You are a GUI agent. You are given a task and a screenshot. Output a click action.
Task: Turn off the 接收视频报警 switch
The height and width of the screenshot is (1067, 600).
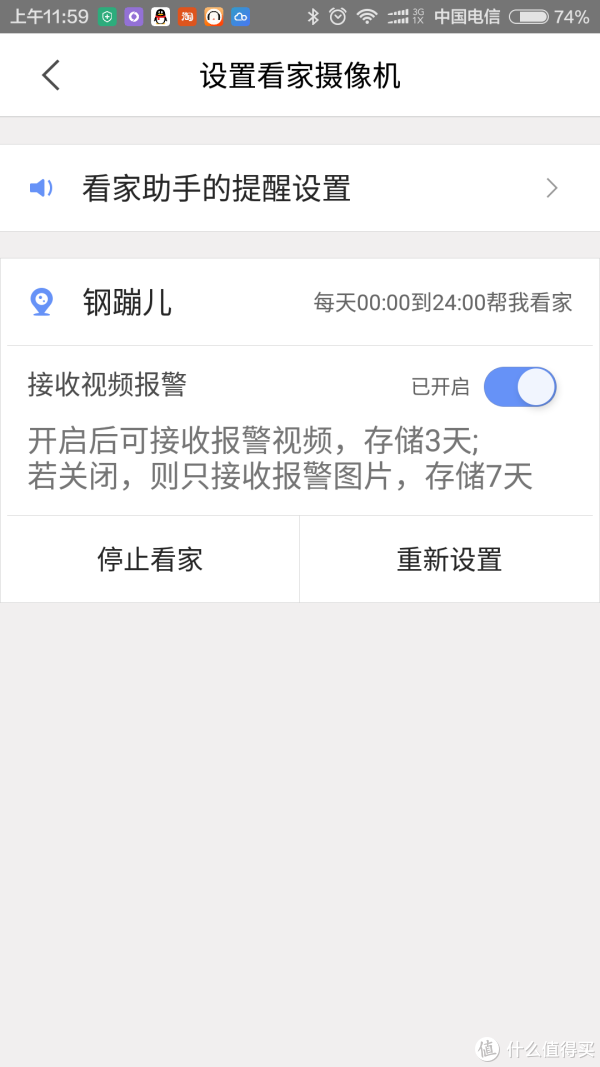tap(520, 387)
